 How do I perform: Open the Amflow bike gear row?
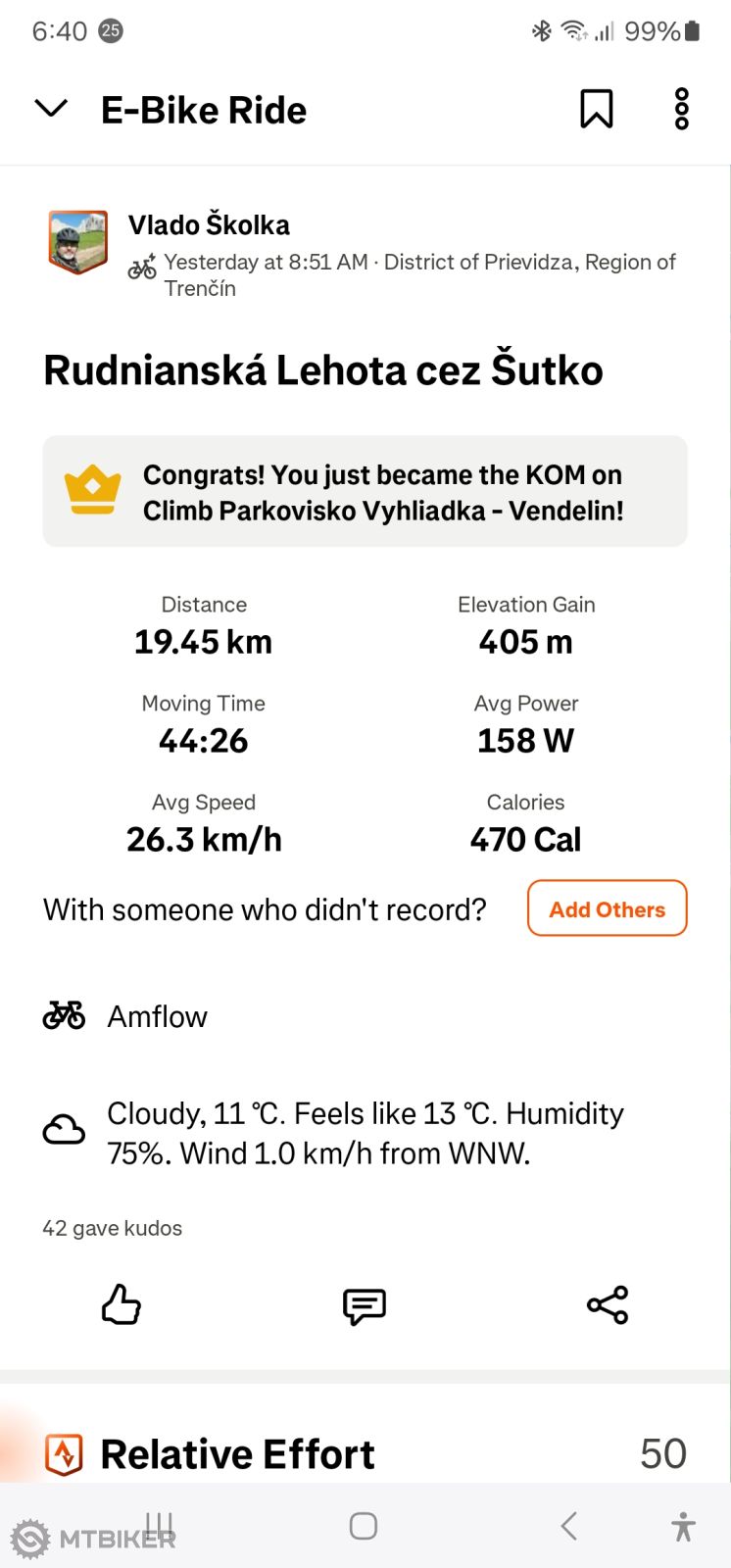[x=157, y=1016]
